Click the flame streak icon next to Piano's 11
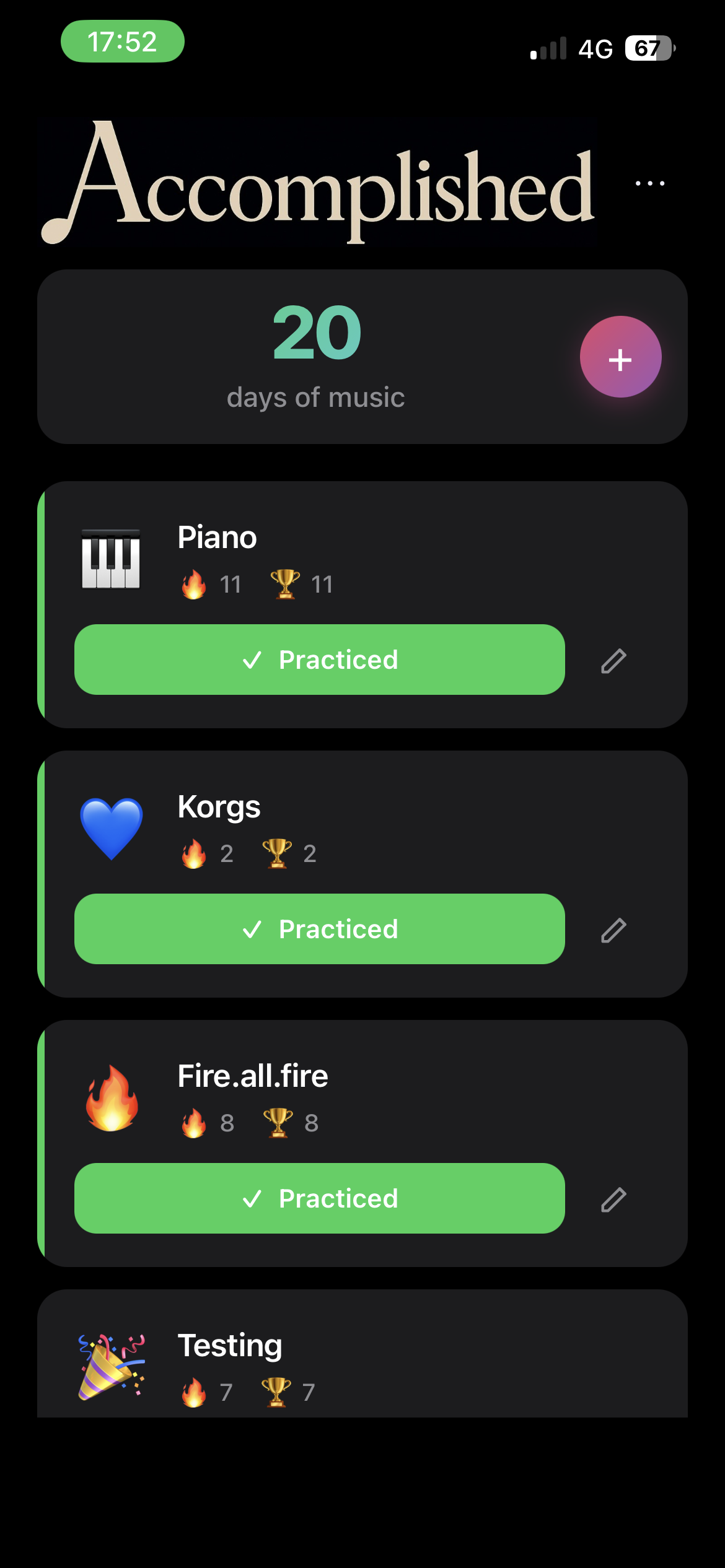The image size is (725, 1568). click(x=194, y=583)
